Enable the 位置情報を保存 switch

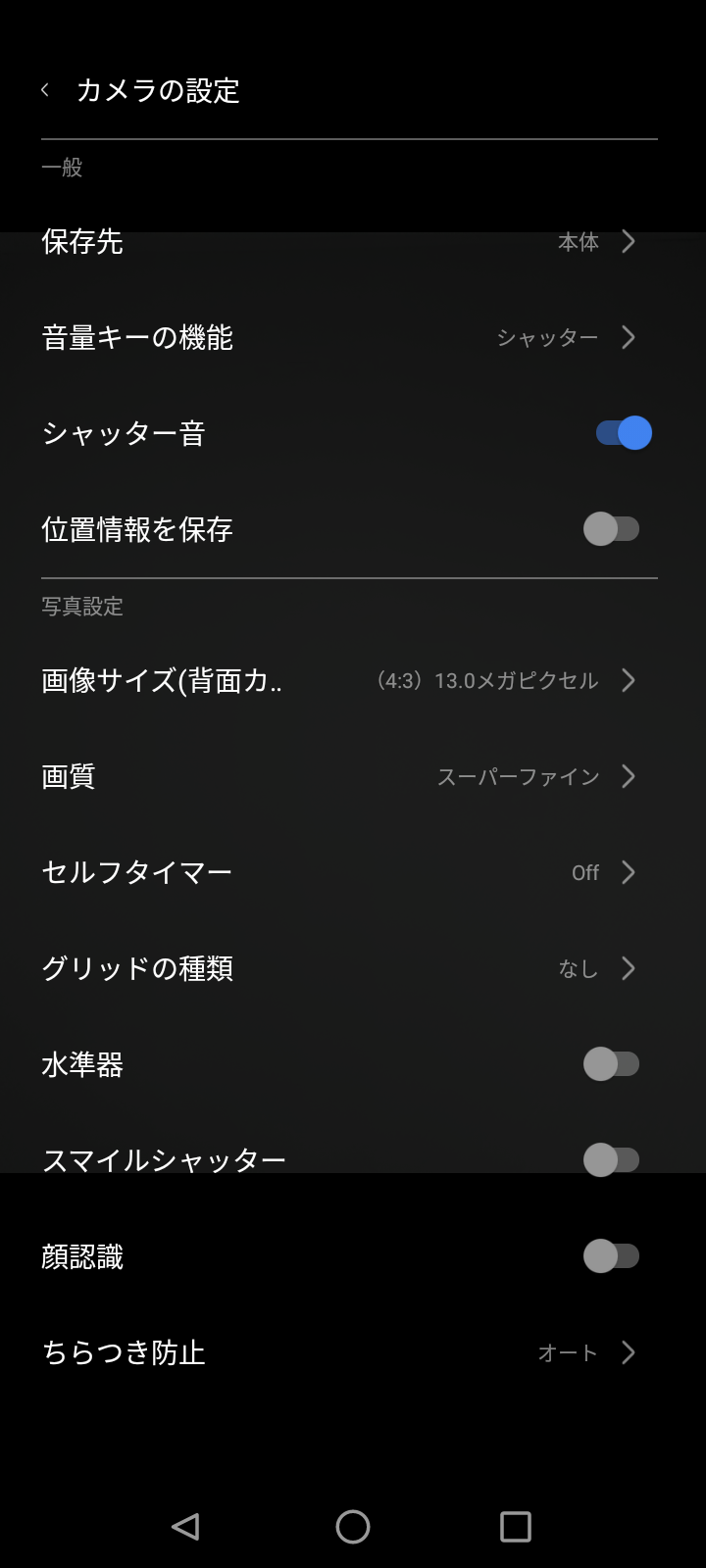point(612,529)
